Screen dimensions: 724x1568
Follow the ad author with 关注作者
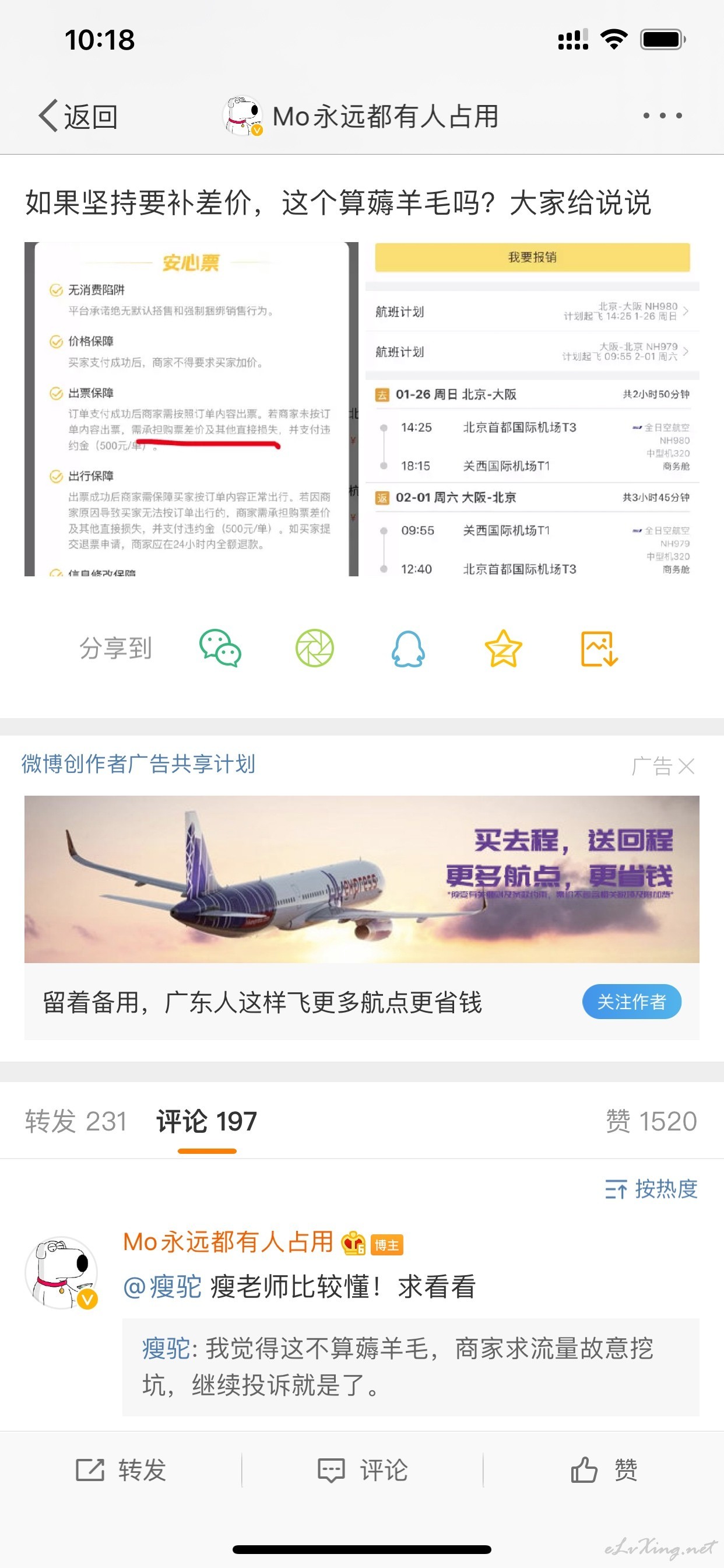[x=631, y=1002]
